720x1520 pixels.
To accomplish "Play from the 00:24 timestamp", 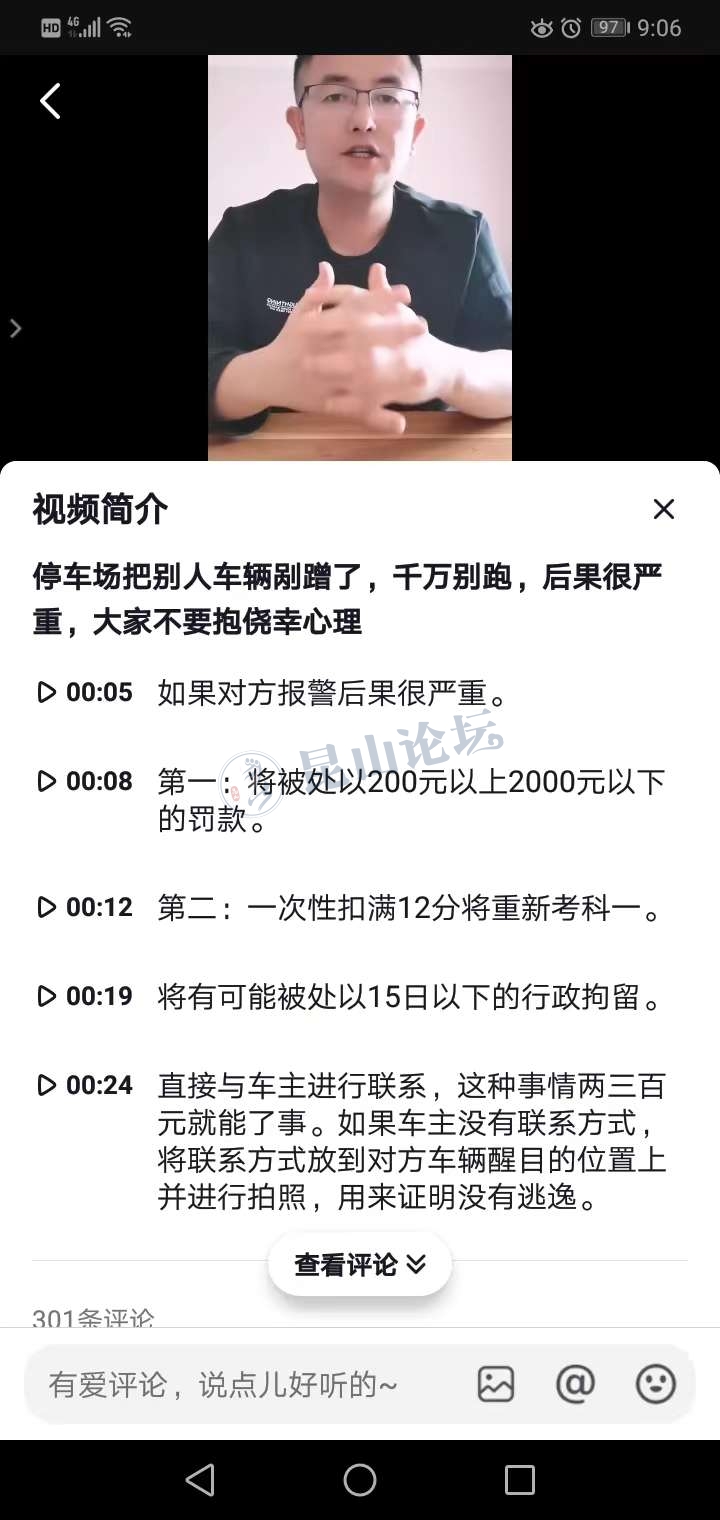I will 85,1085.
